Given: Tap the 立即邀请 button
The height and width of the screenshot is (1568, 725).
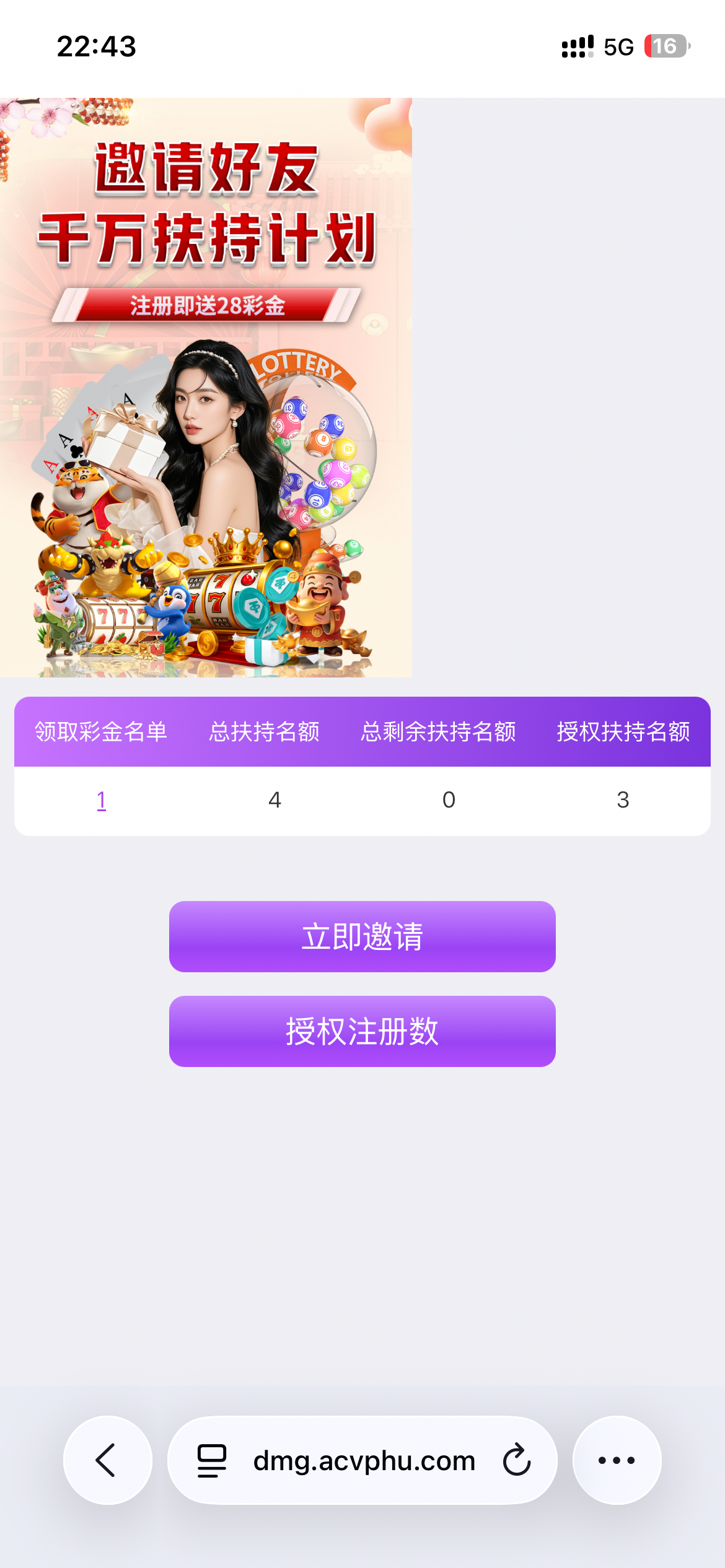Looking at the screenshot, I should click(362, 936).
